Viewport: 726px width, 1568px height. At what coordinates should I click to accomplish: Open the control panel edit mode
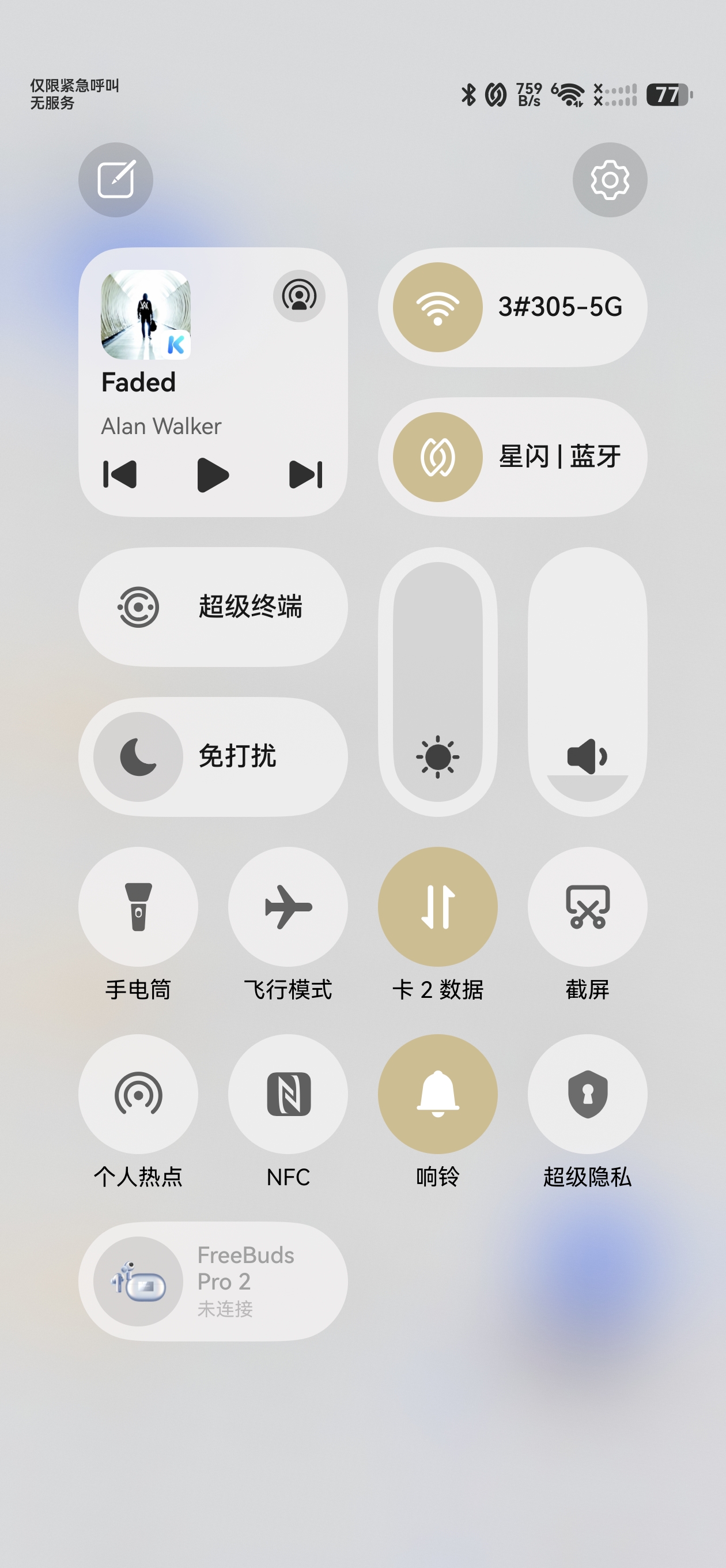pyautogui.click(x=116, y=179)
